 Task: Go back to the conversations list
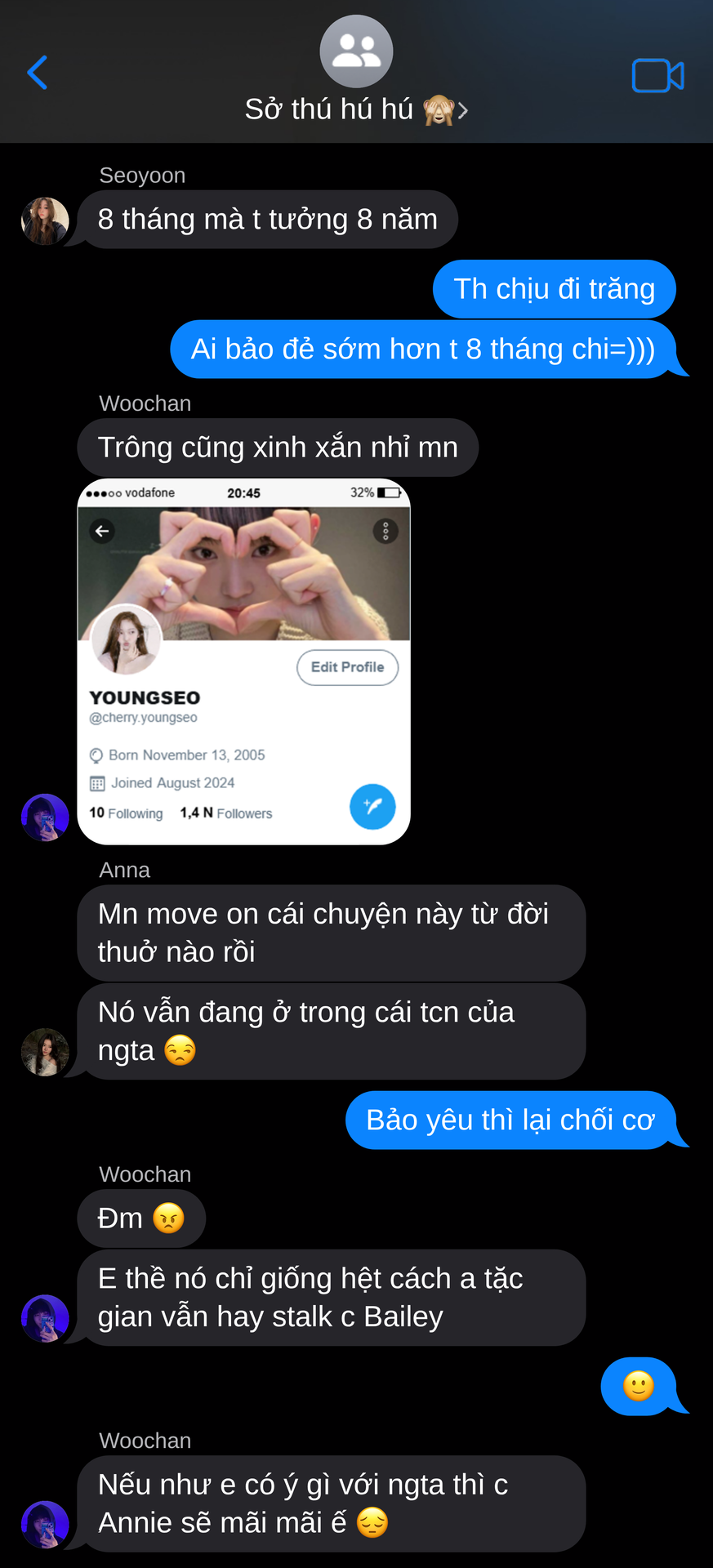[x=38, y=73]
